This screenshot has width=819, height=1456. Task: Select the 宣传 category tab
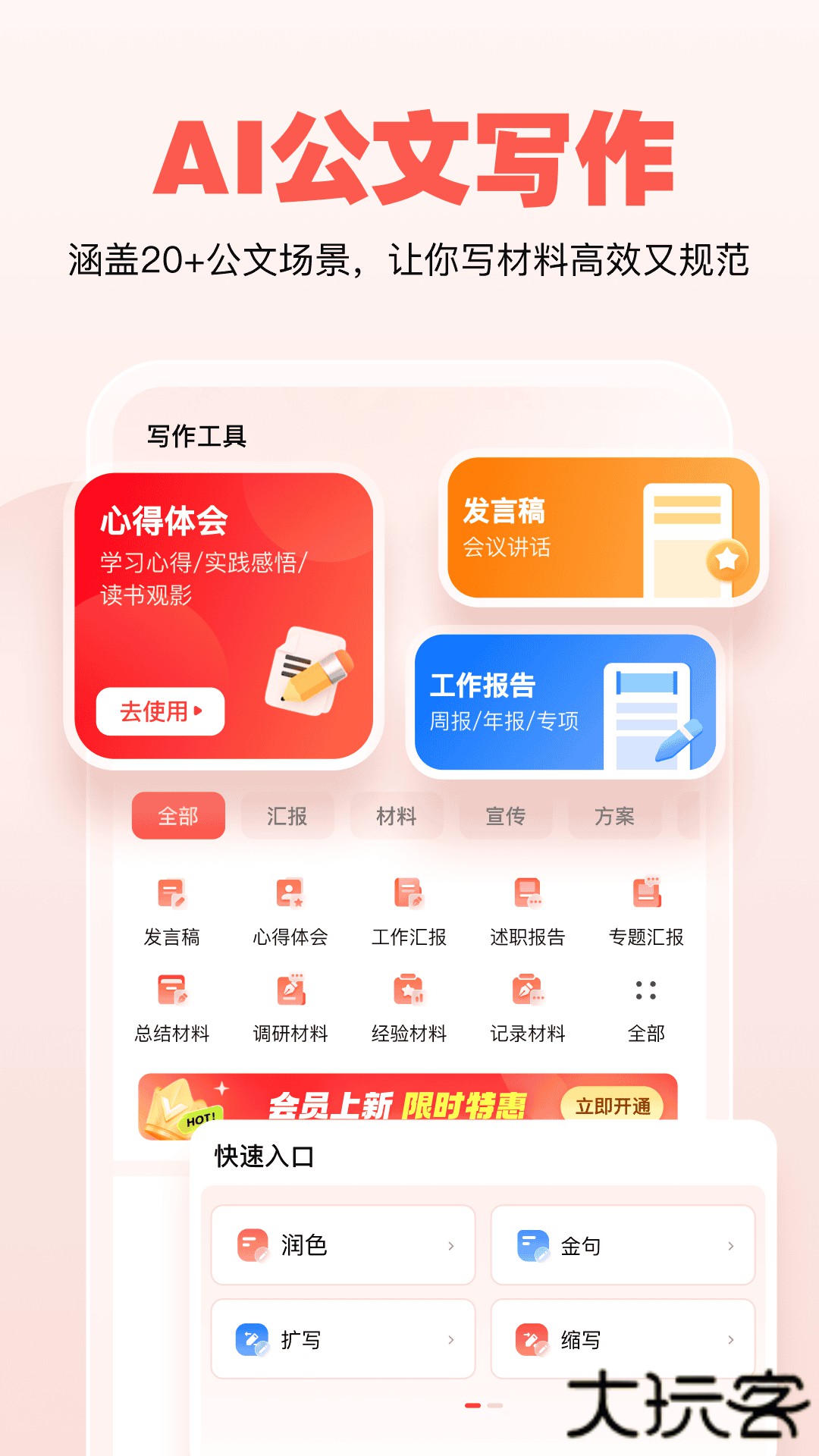[x=506, y=816]
